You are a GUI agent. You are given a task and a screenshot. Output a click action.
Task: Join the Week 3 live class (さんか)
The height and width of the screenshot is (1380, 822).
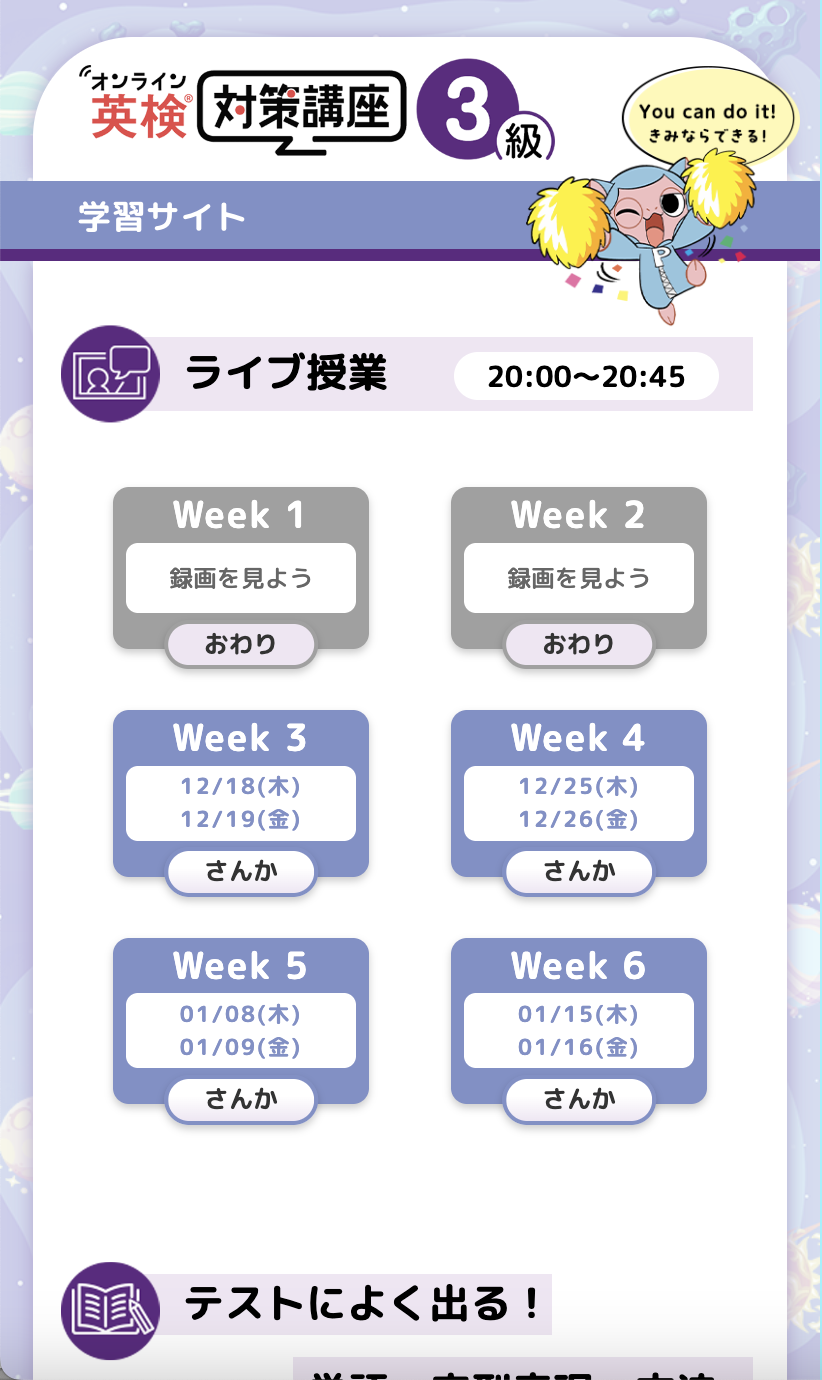(240, 872)
